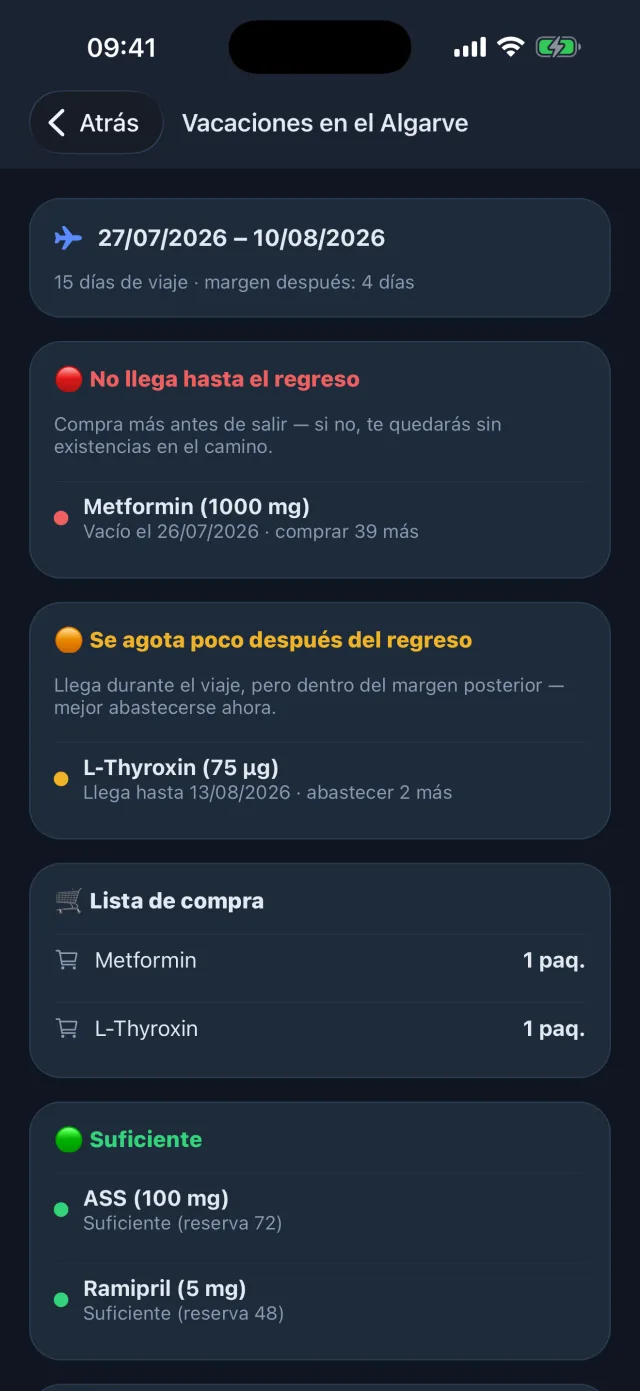Open the Metformin (1000 mg) warning row
The width and height of the screenshot is (640, 1391).
pos(320,518)
